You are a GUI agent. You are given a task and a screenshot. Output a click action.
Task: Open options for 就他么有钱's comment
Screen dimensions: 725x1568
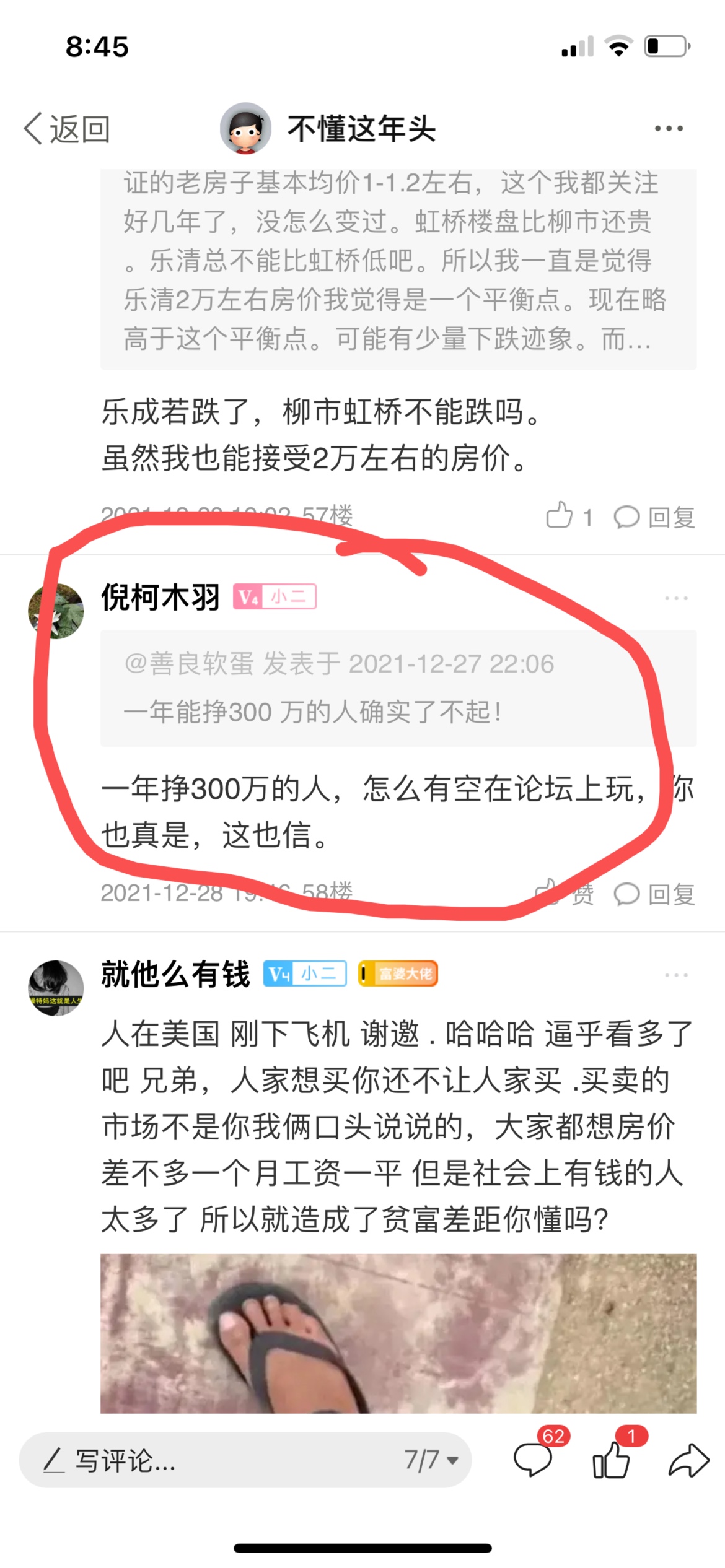[x=675, y=975]
